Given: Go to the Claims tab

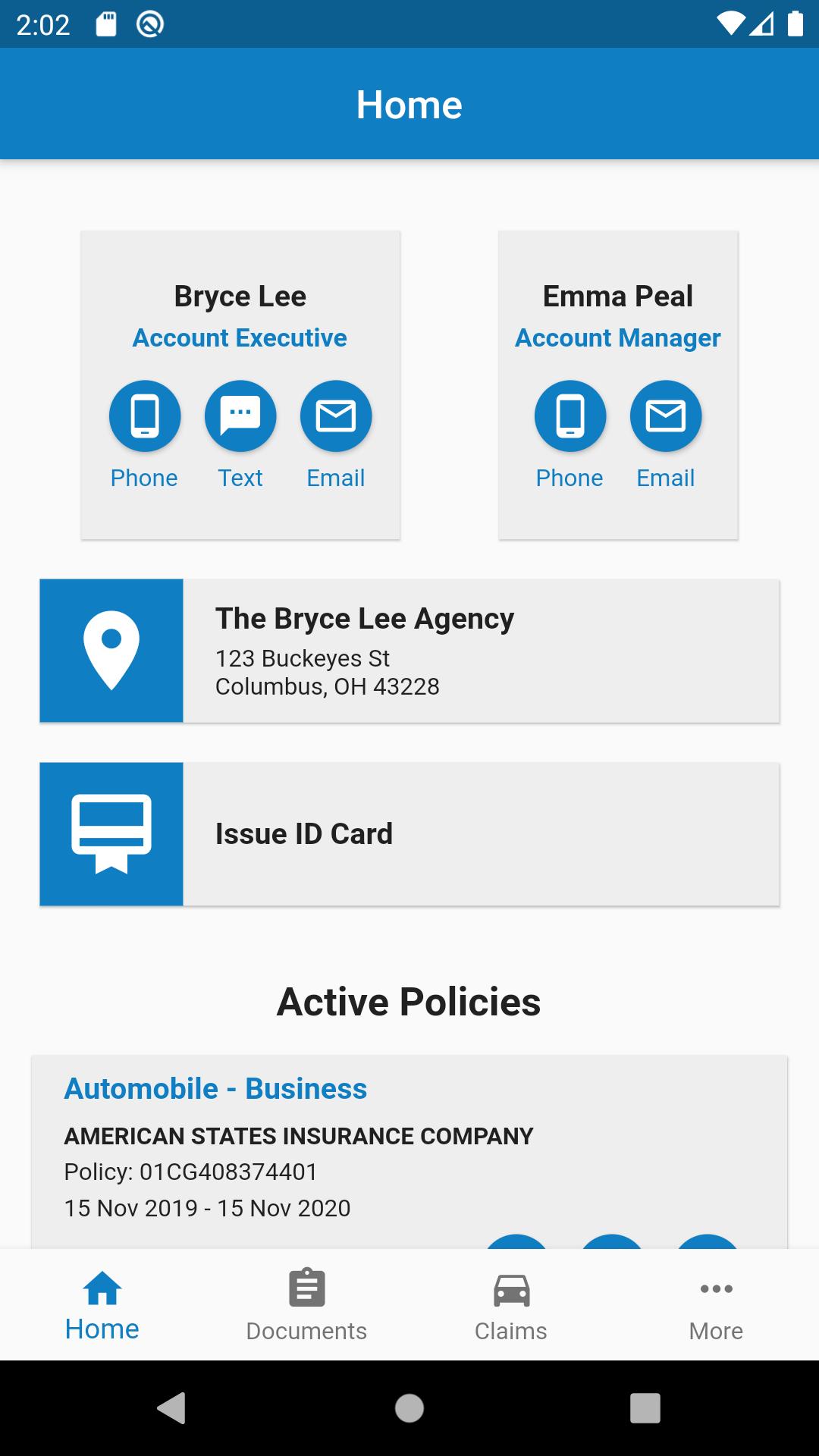Looking at the screenshot, I should click(511, 1306).
